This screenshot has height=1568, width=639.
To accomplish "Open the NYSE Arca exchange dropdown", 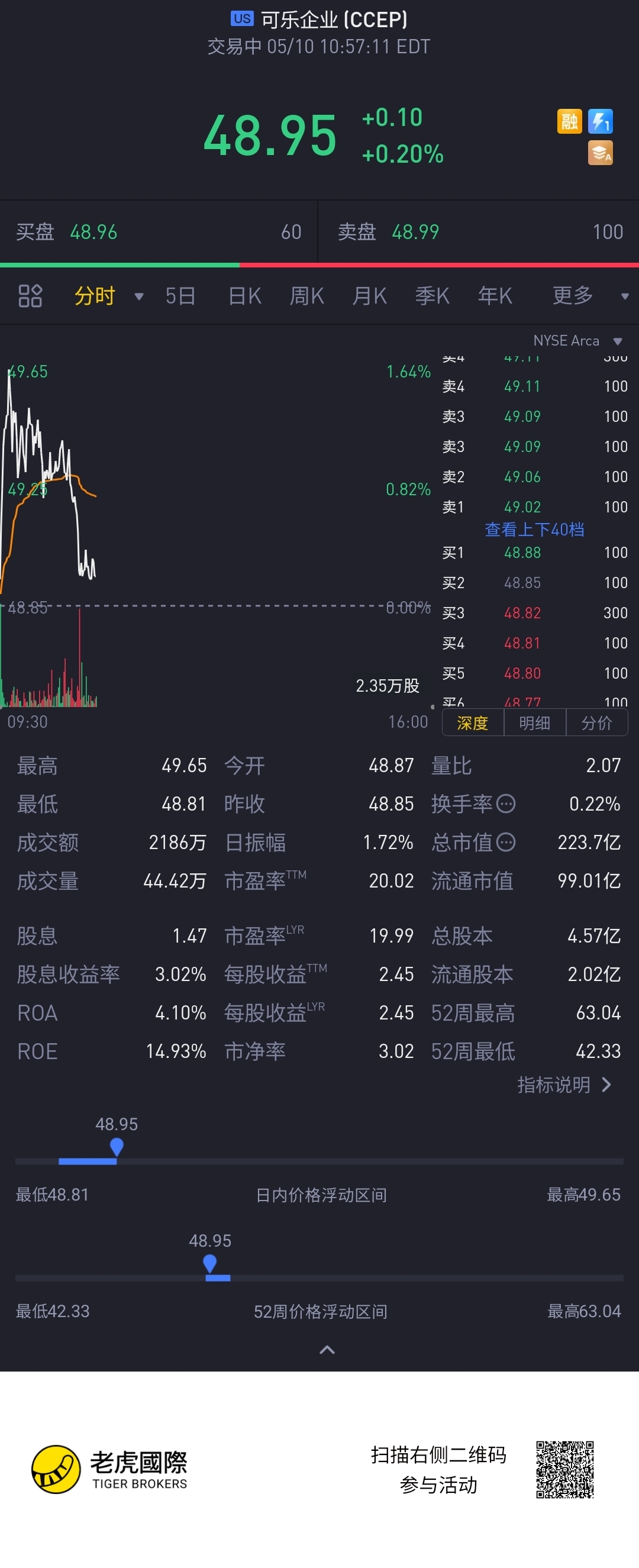I will tap(577, 341).
